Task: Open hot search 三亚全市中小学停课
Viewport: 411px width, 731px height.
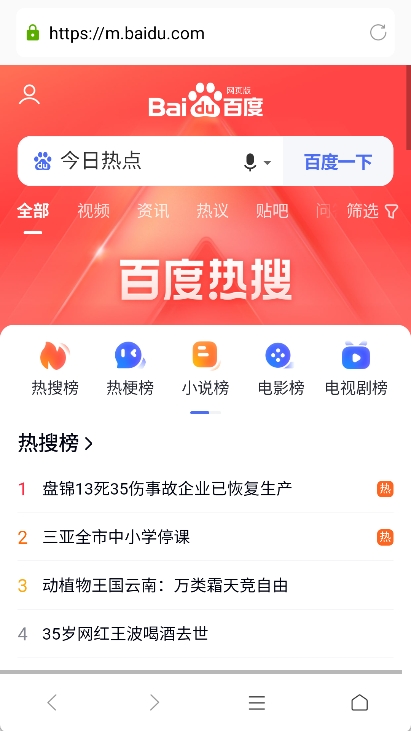Action: (x=206, y=537)
